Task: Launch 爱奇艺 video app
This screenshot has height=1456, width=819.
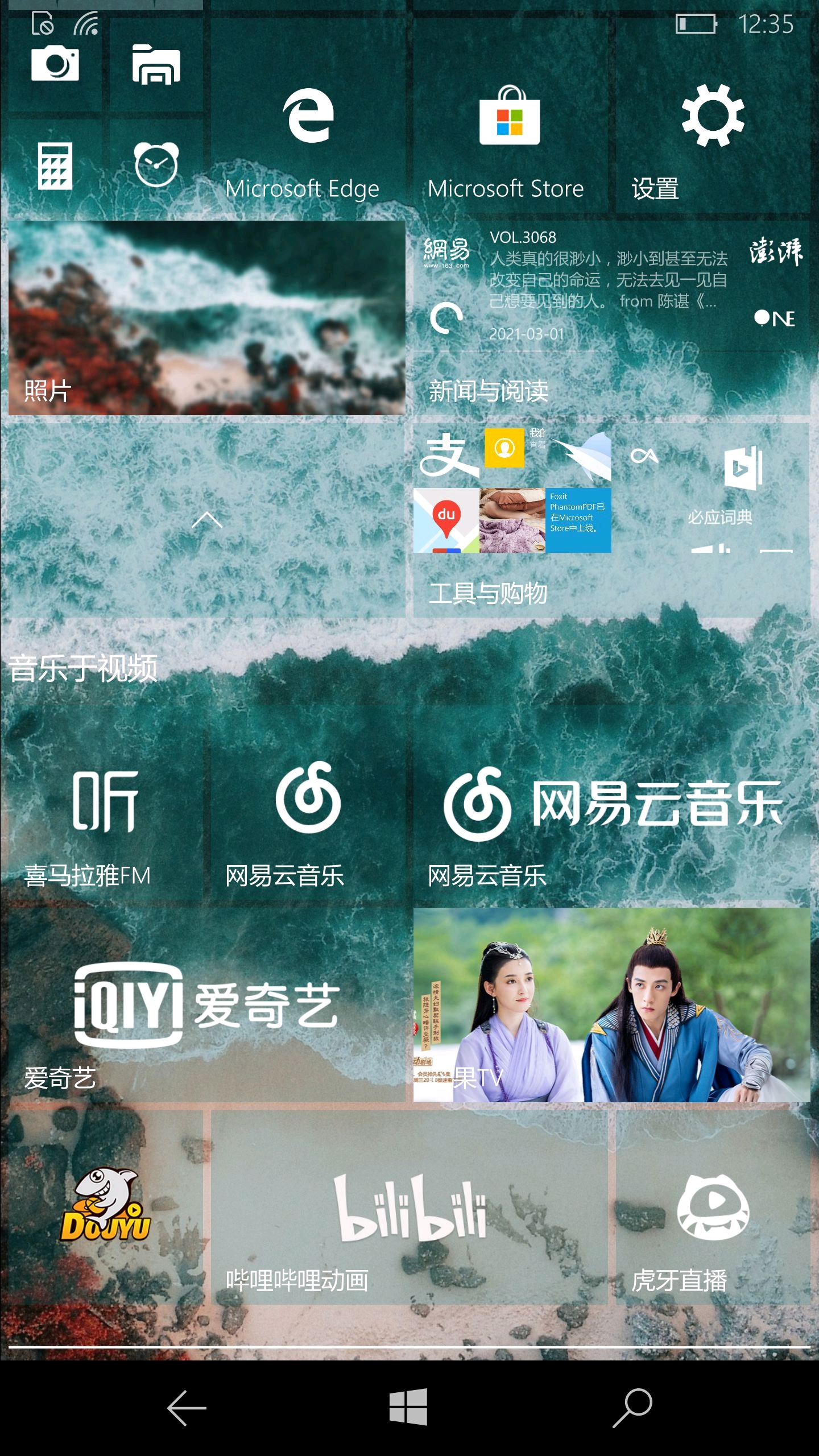Action: coord(206,1005)
